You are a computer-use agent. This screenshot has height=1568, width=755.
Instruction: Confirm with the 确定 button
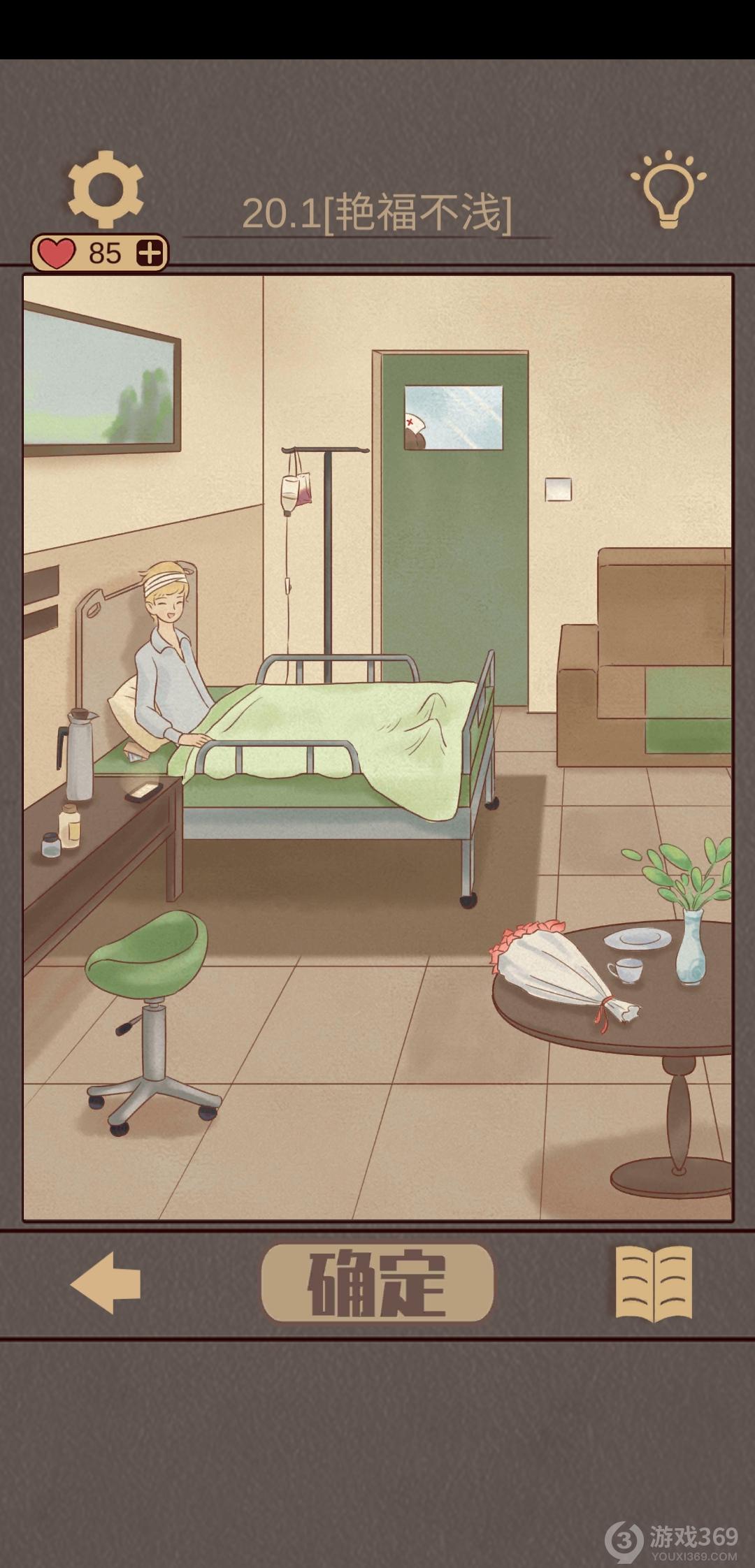(377, 1283)
